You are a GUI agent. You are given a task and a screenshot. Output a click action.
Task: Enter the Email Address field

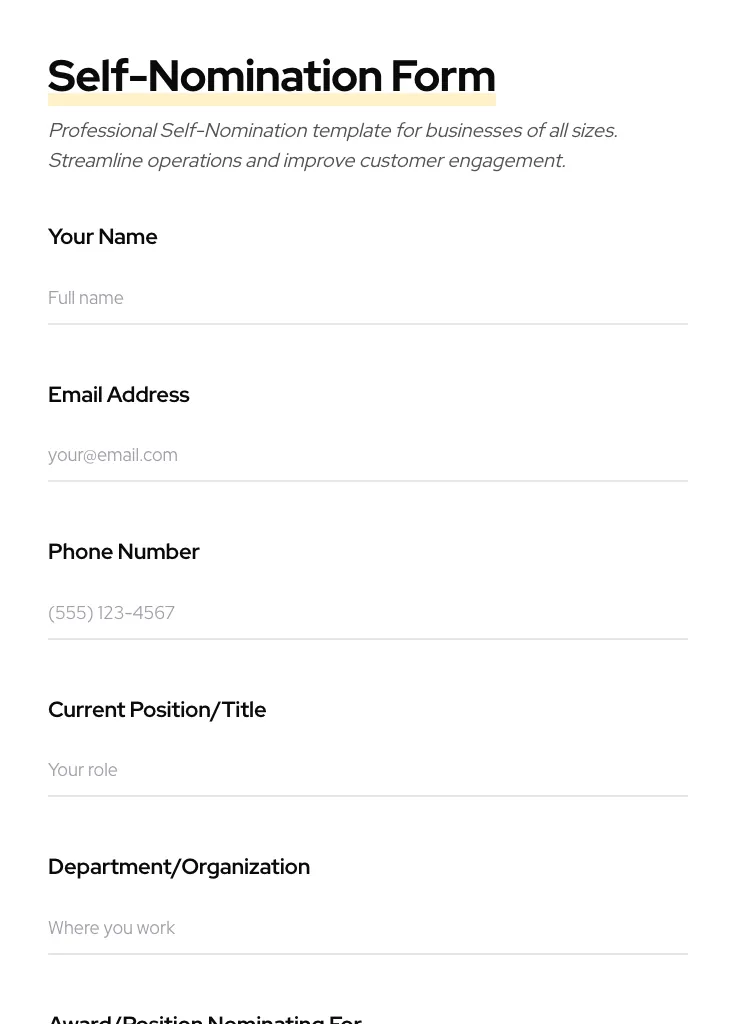click(367, 455)
